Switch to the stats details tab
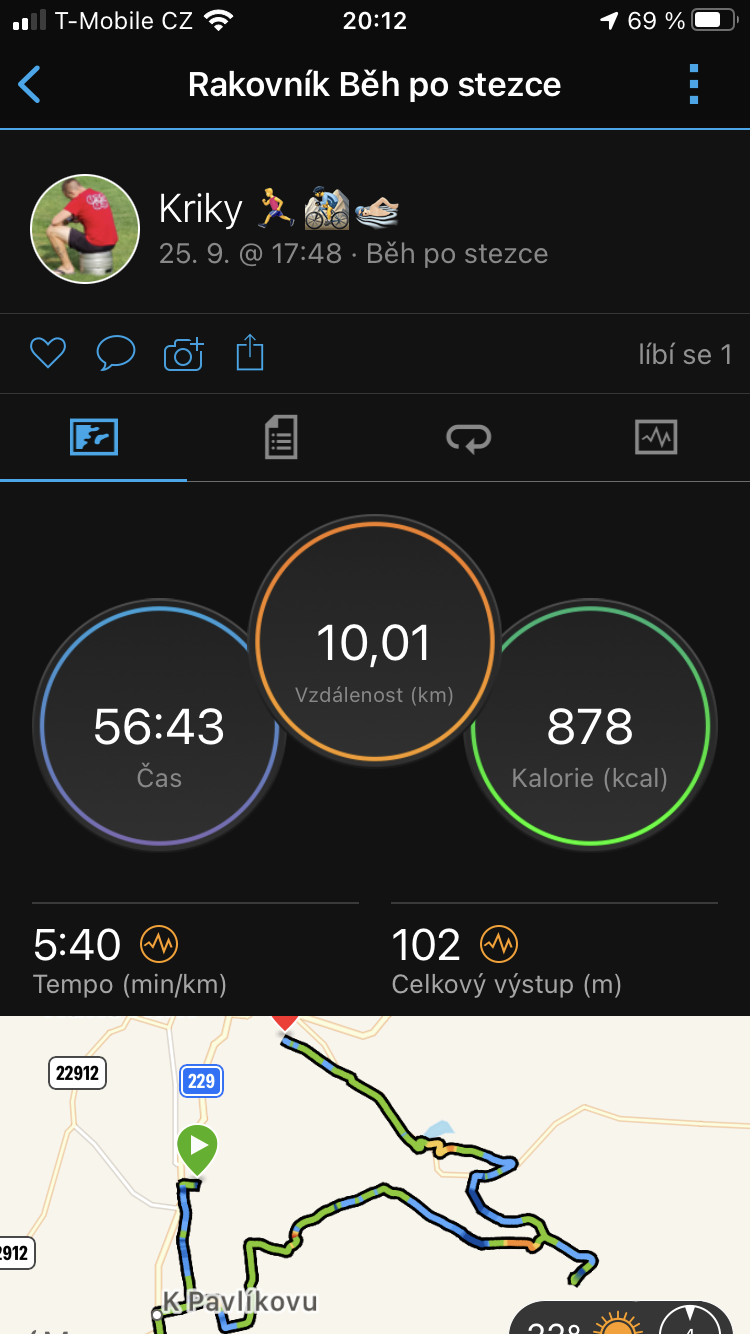This screenshot has width=750, height=1334. [281, 437]
